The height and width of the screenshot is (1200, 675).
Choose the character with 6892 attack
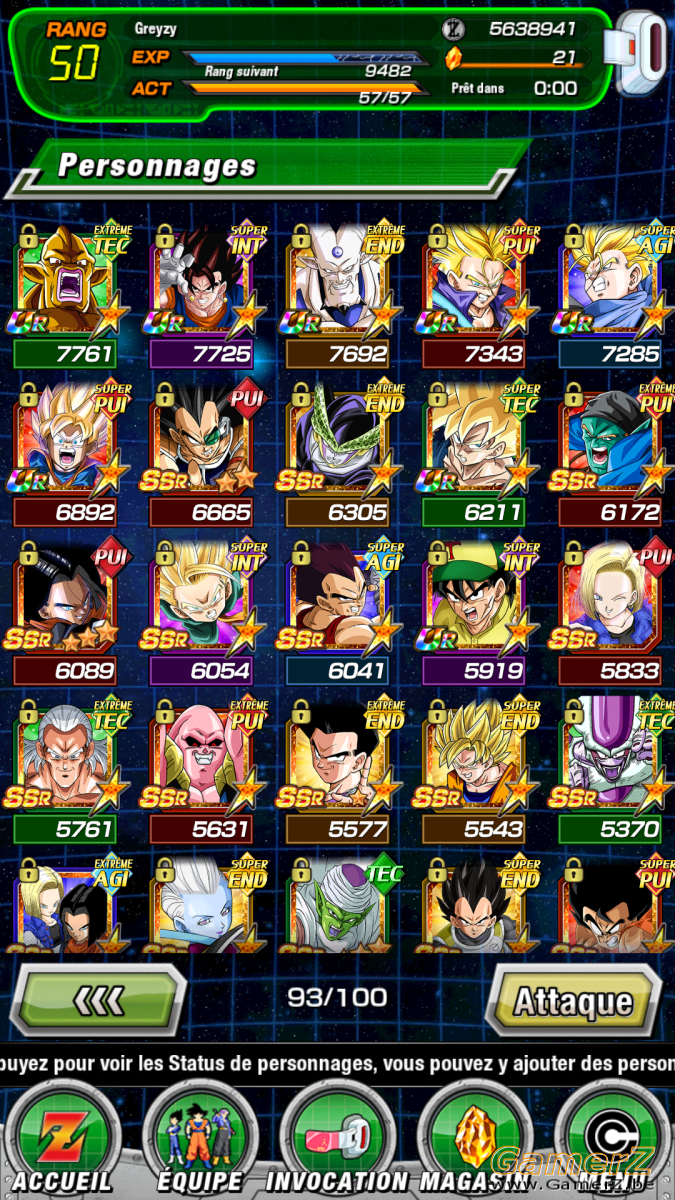click(x=66, y=454)
